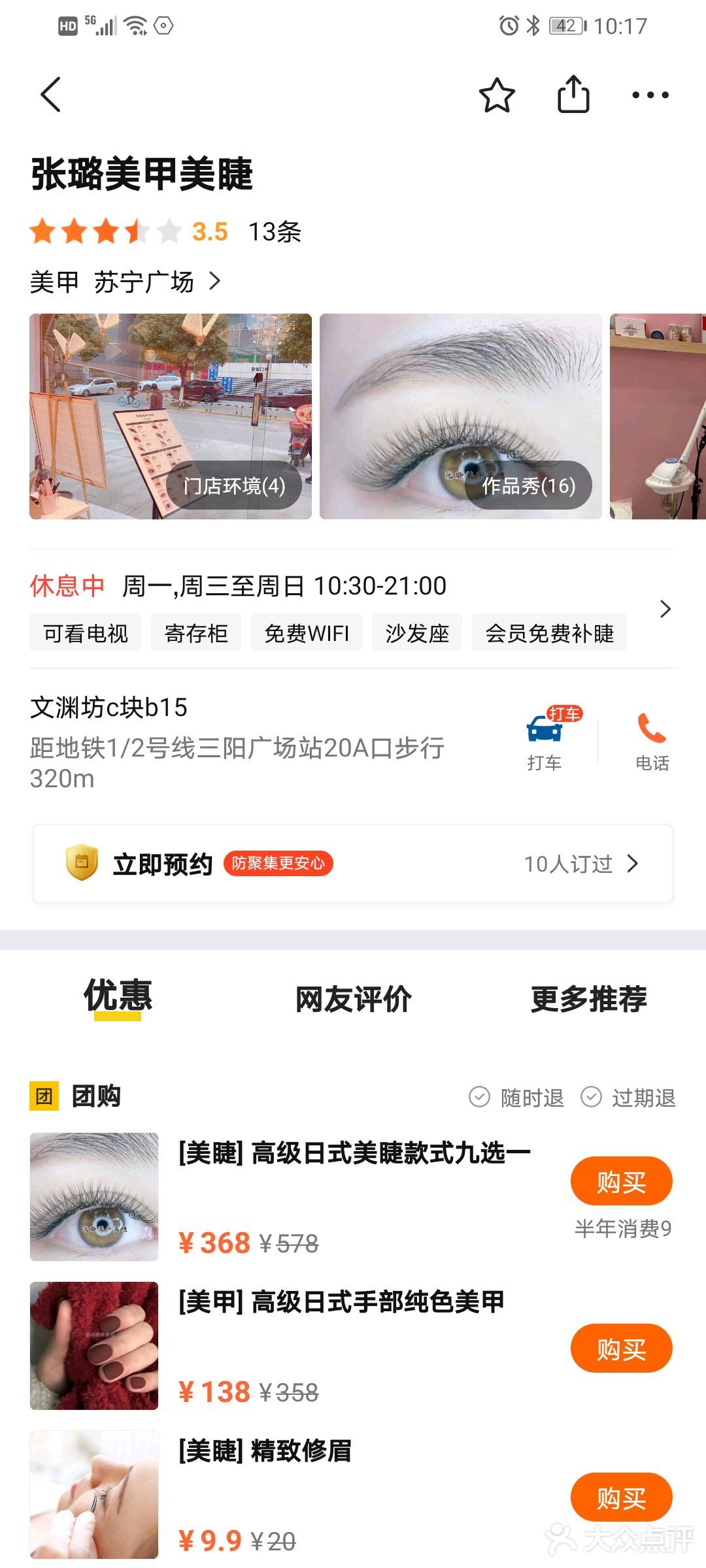The height and width of the screenshot is (1568, 706).
Task: Select the 免费WIFI amenity tag
Action: click(x=307, y=632)
